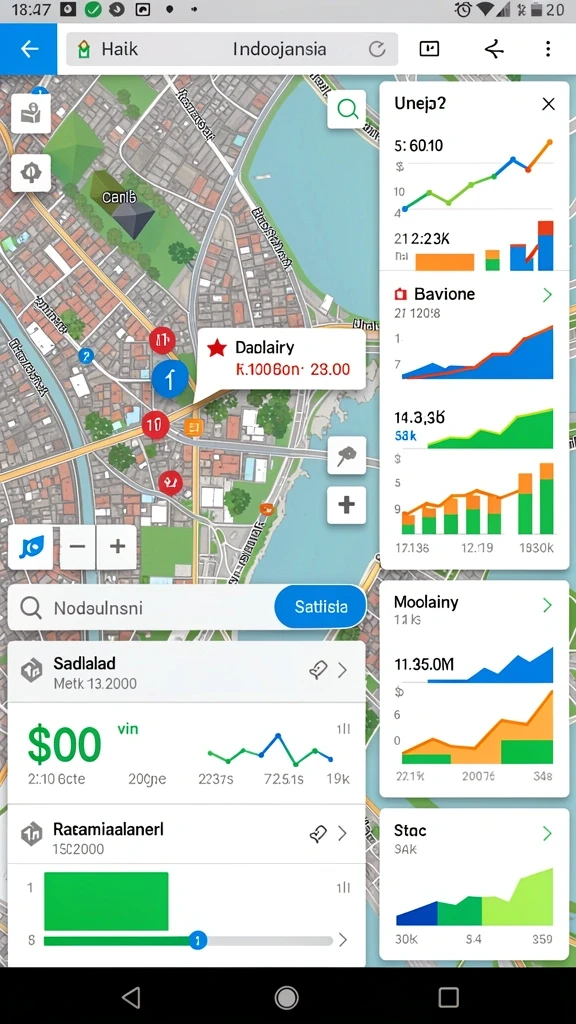Reload via the refresh icon in address bar
This screenshot has width=576, height=1024.
pyautogui.click(x=377, y=49)
